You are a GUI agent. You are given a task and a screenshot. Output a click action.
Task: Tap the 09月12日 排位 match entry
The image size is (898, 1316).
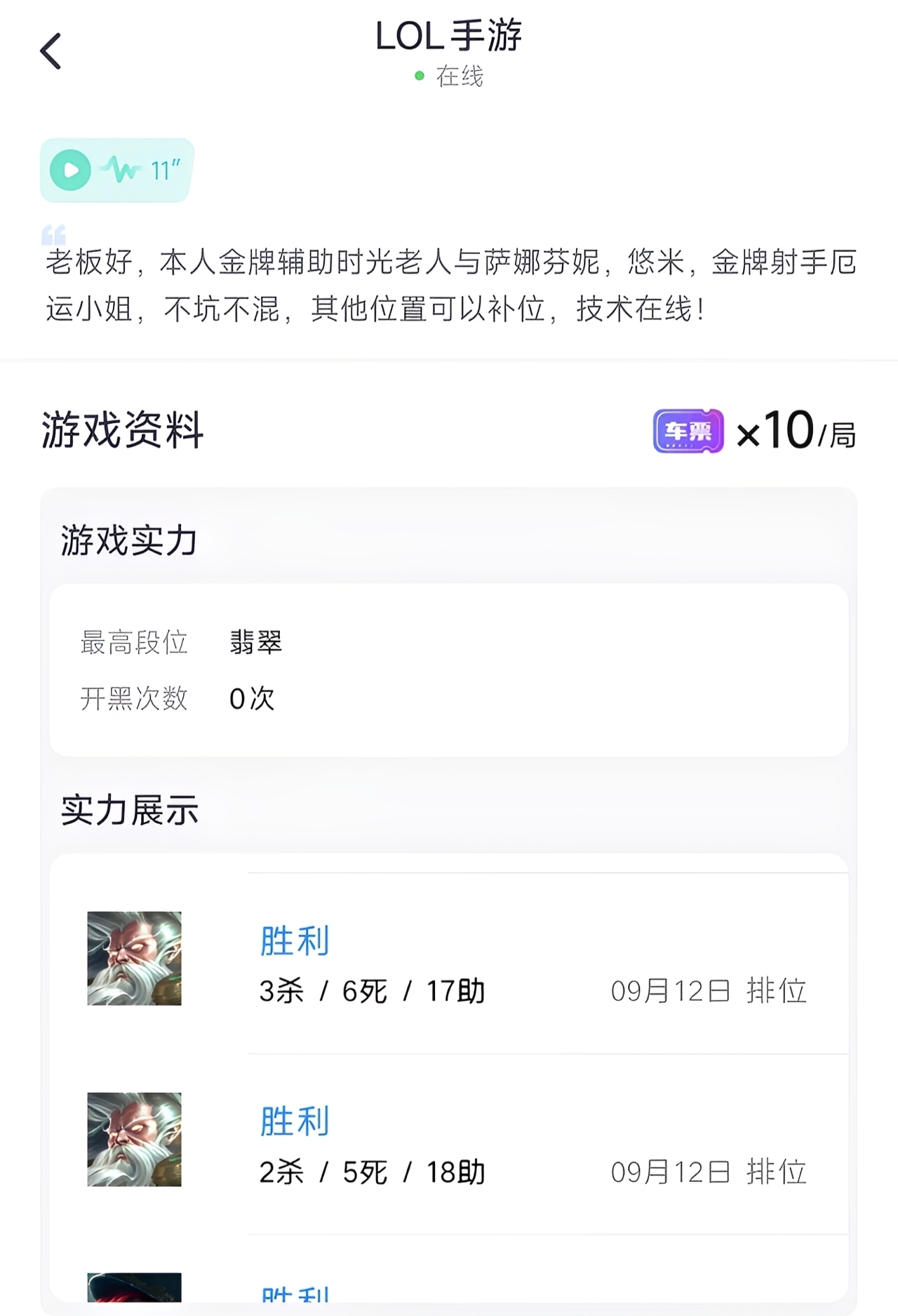pyautogui.click(x=709, y=990)
